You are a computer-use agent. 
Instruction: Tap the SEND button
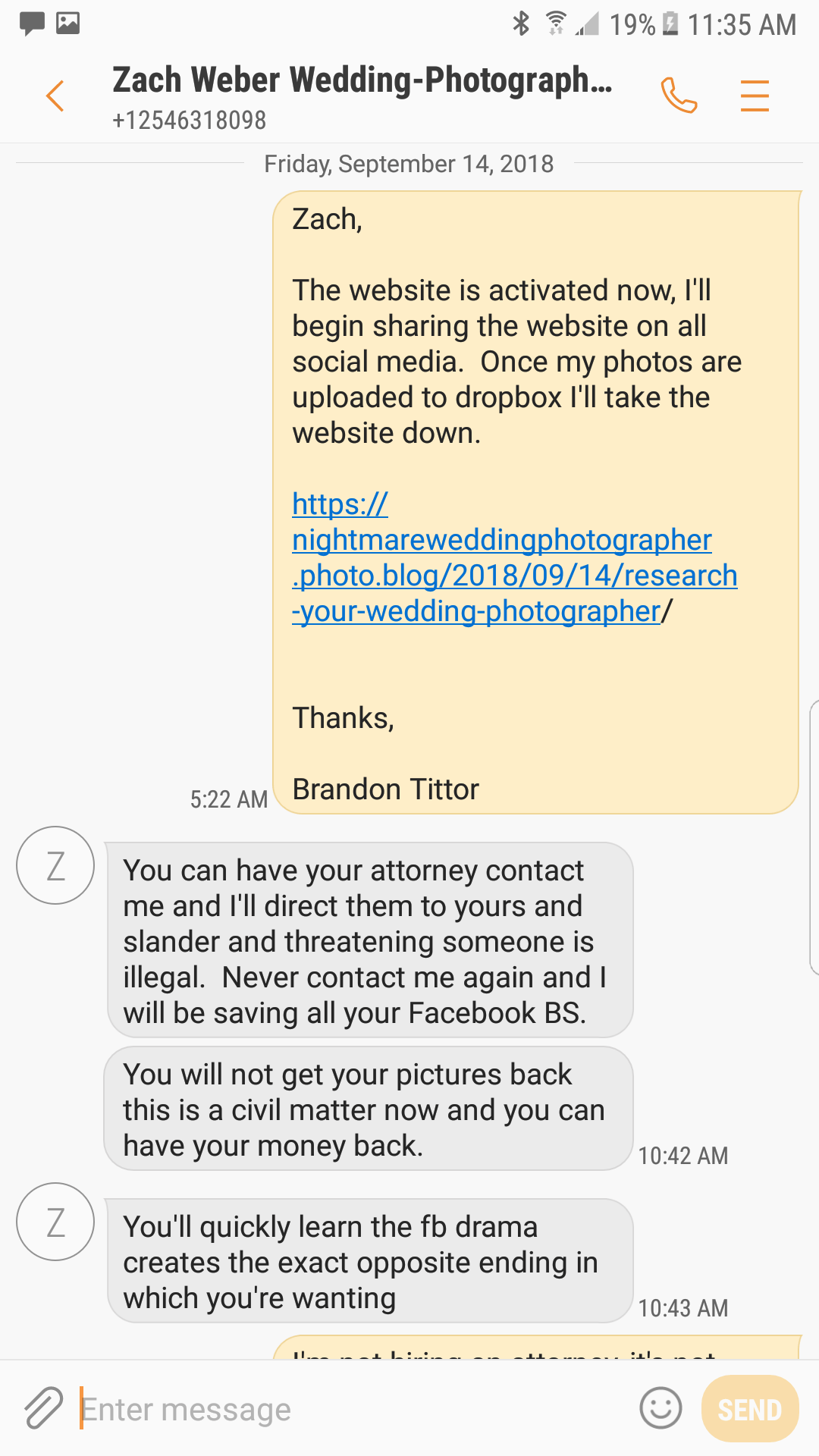749,1409
